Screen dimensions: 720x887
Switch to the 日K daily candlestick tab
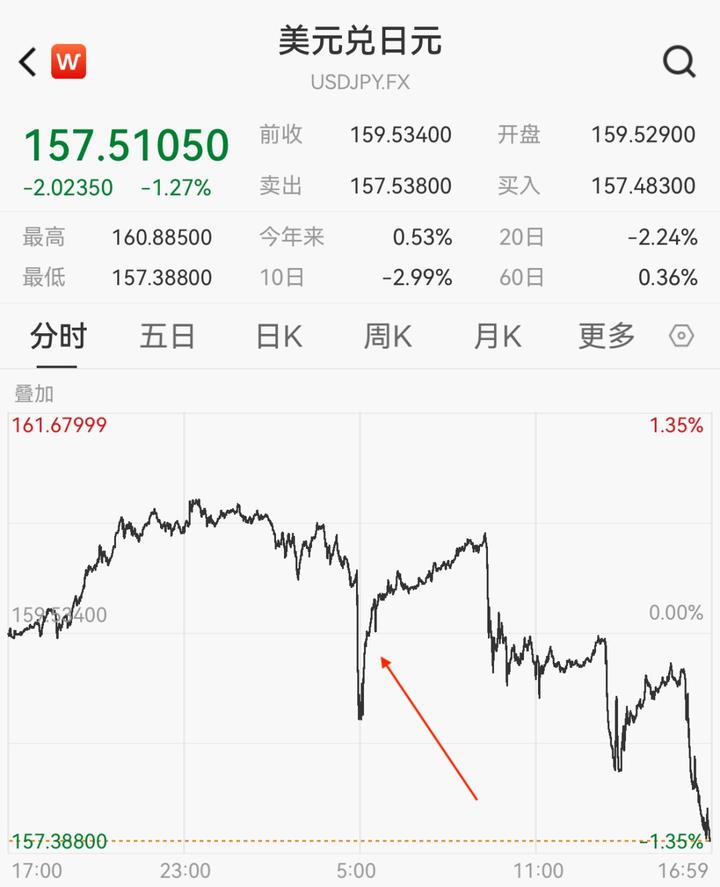click(x=279, y=336)
